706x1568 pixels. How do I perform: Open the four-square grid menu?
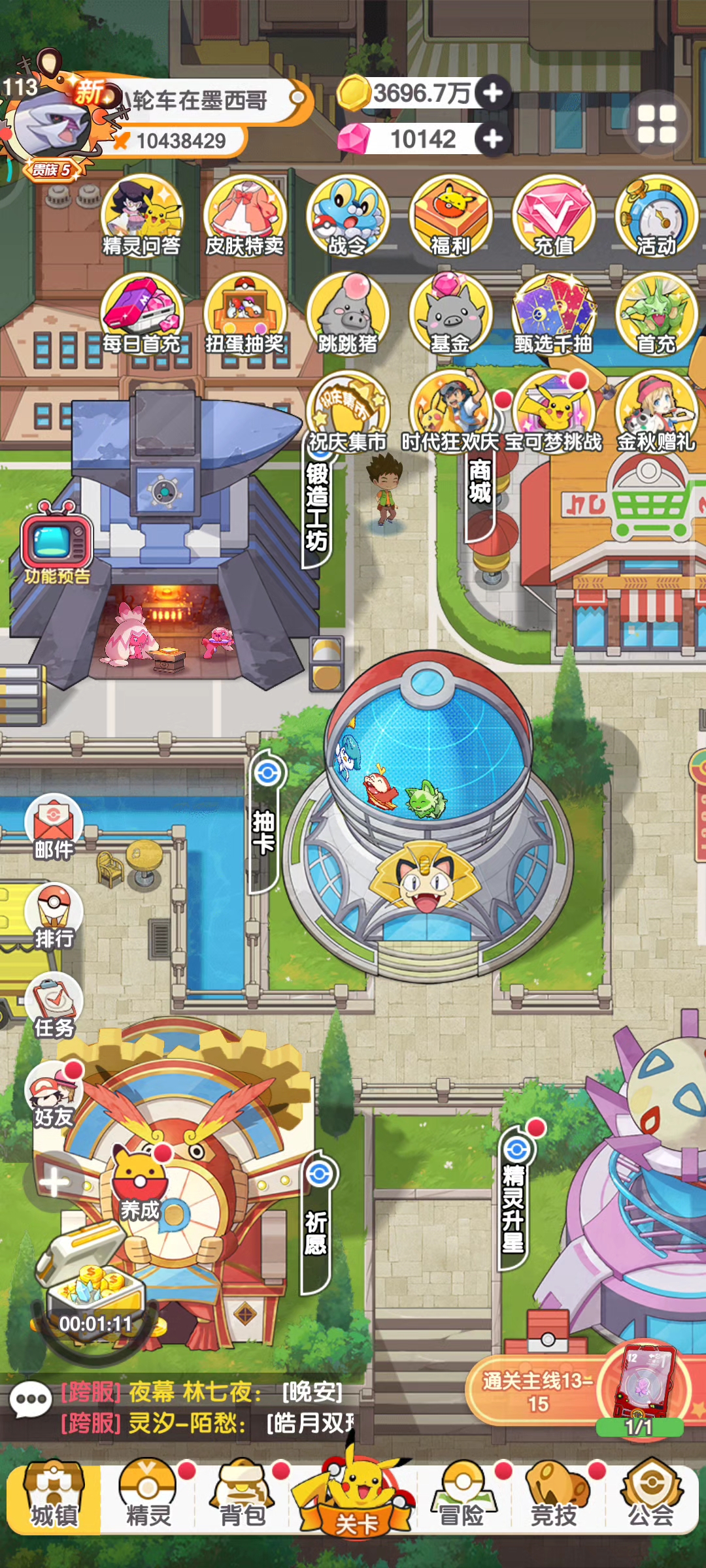pyautogui.click(x=656, y=123)
